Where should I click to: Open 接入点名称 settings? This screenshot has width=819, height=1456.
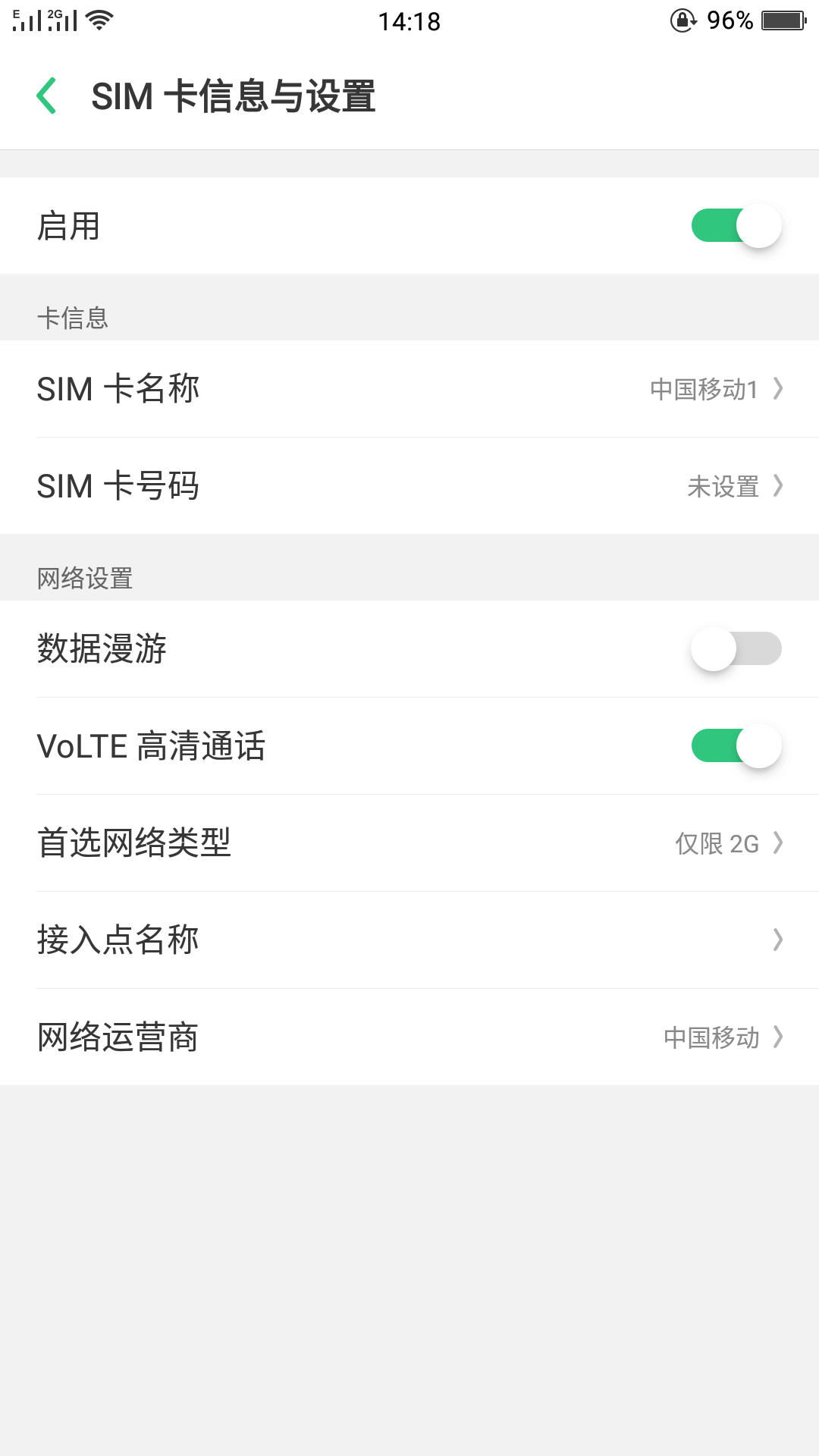(409, 940)
